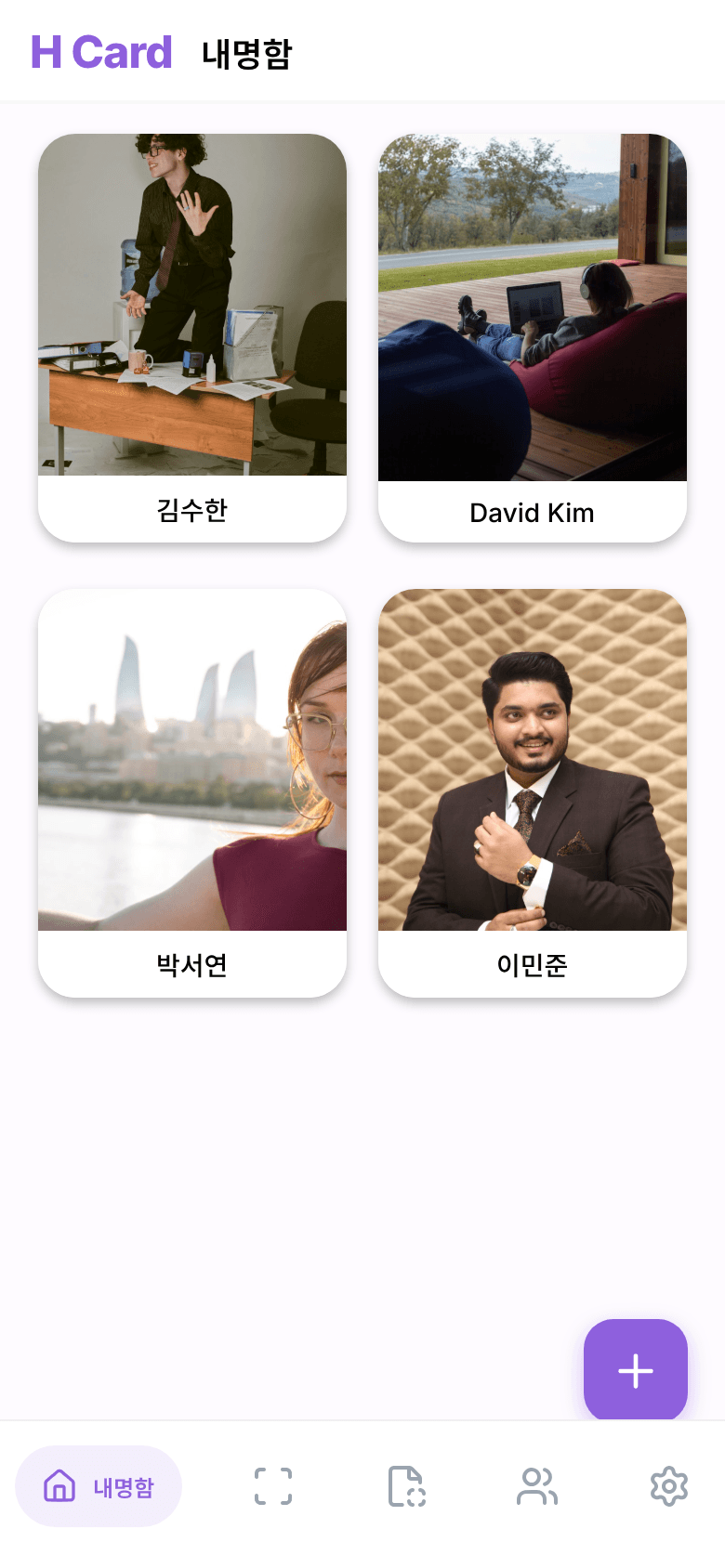Tap the document scan icon in bottom bar

[405, 1486]
